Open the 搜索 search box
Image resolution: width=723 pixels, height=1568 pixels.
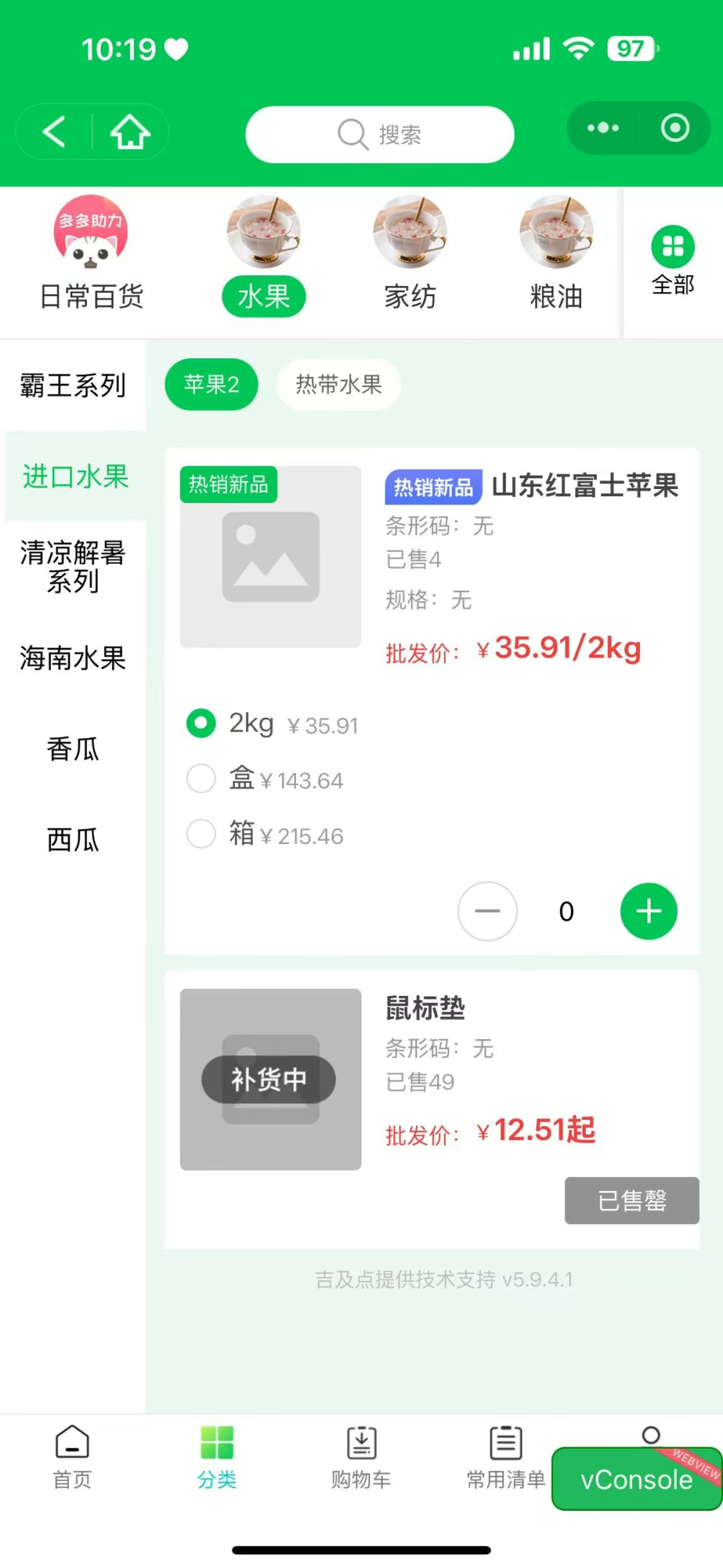click(x=380, y=135)
